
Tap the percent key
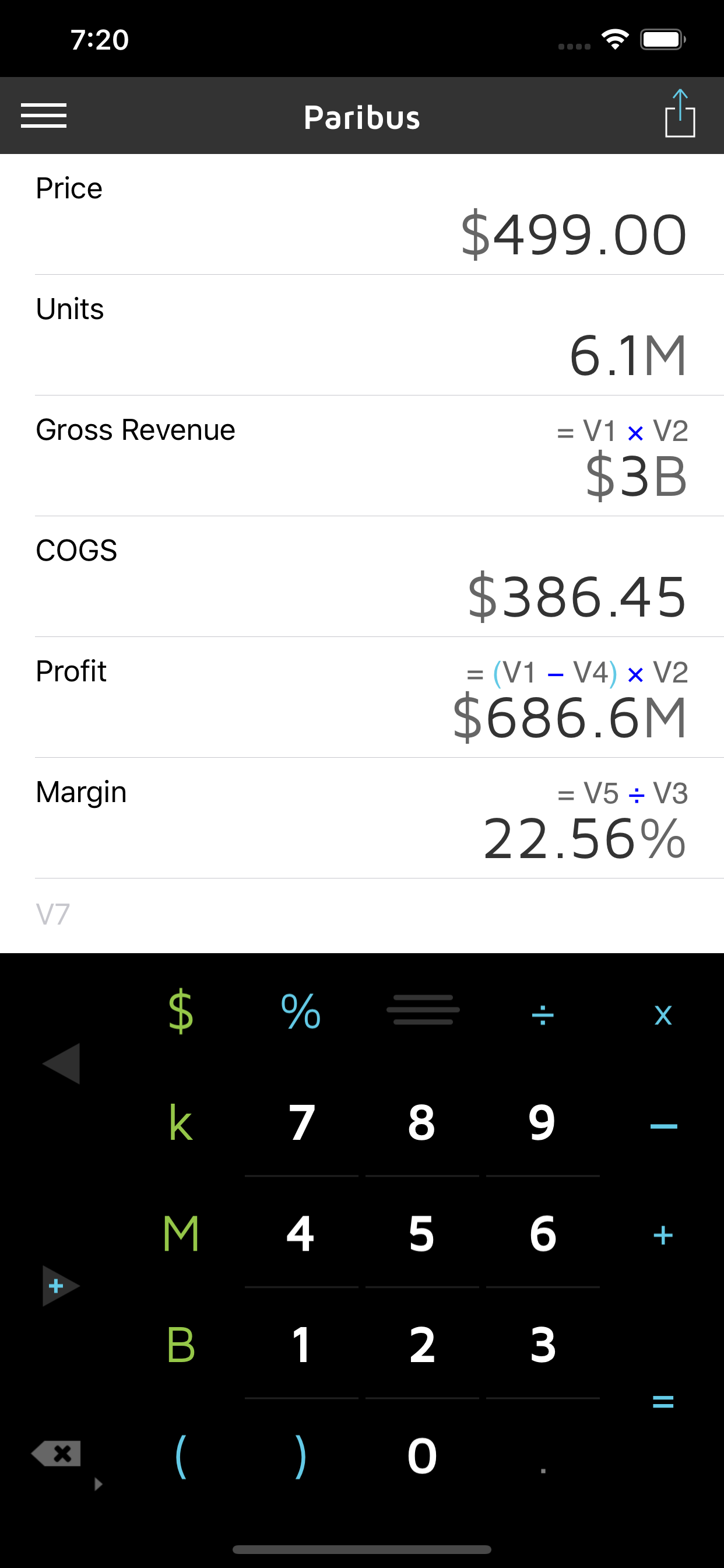[301, 1012]
